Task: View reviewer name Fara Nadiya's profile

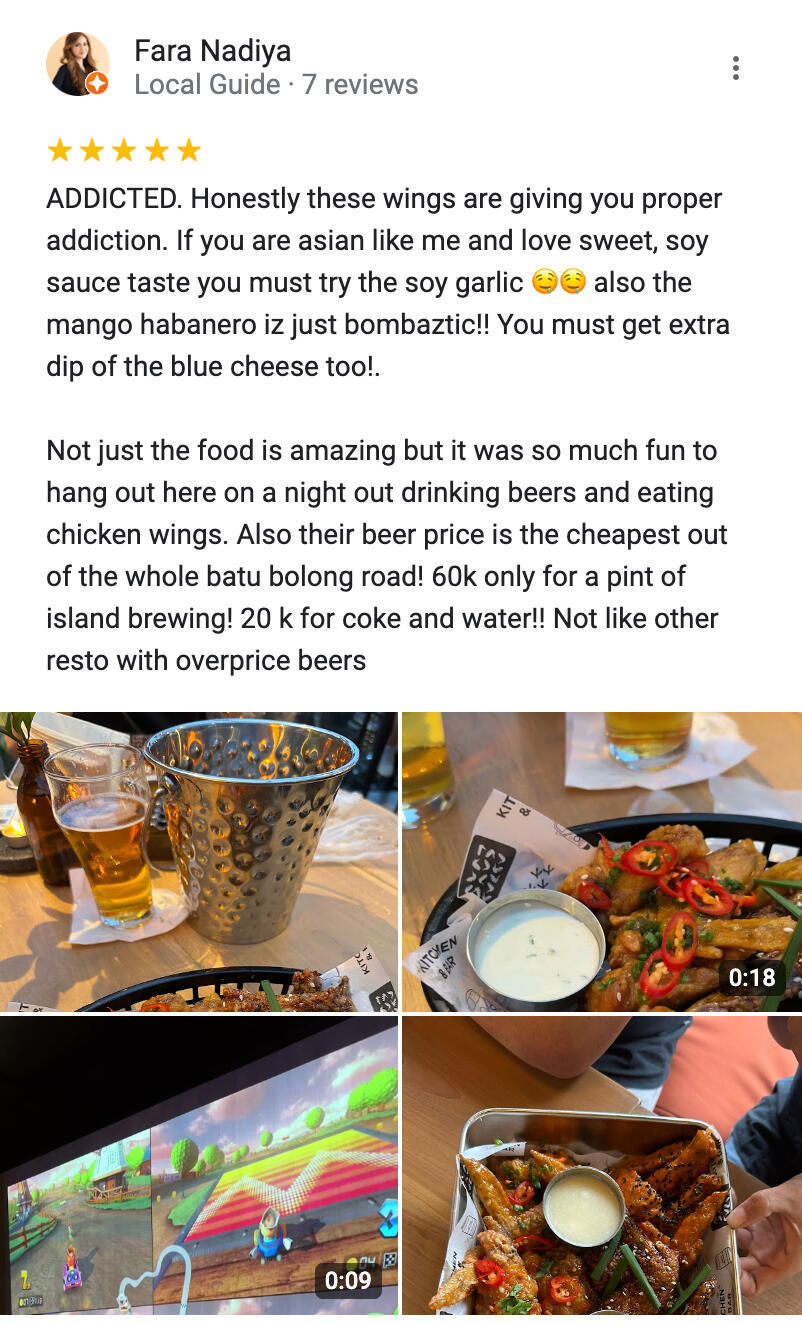Action: point(213,50)
